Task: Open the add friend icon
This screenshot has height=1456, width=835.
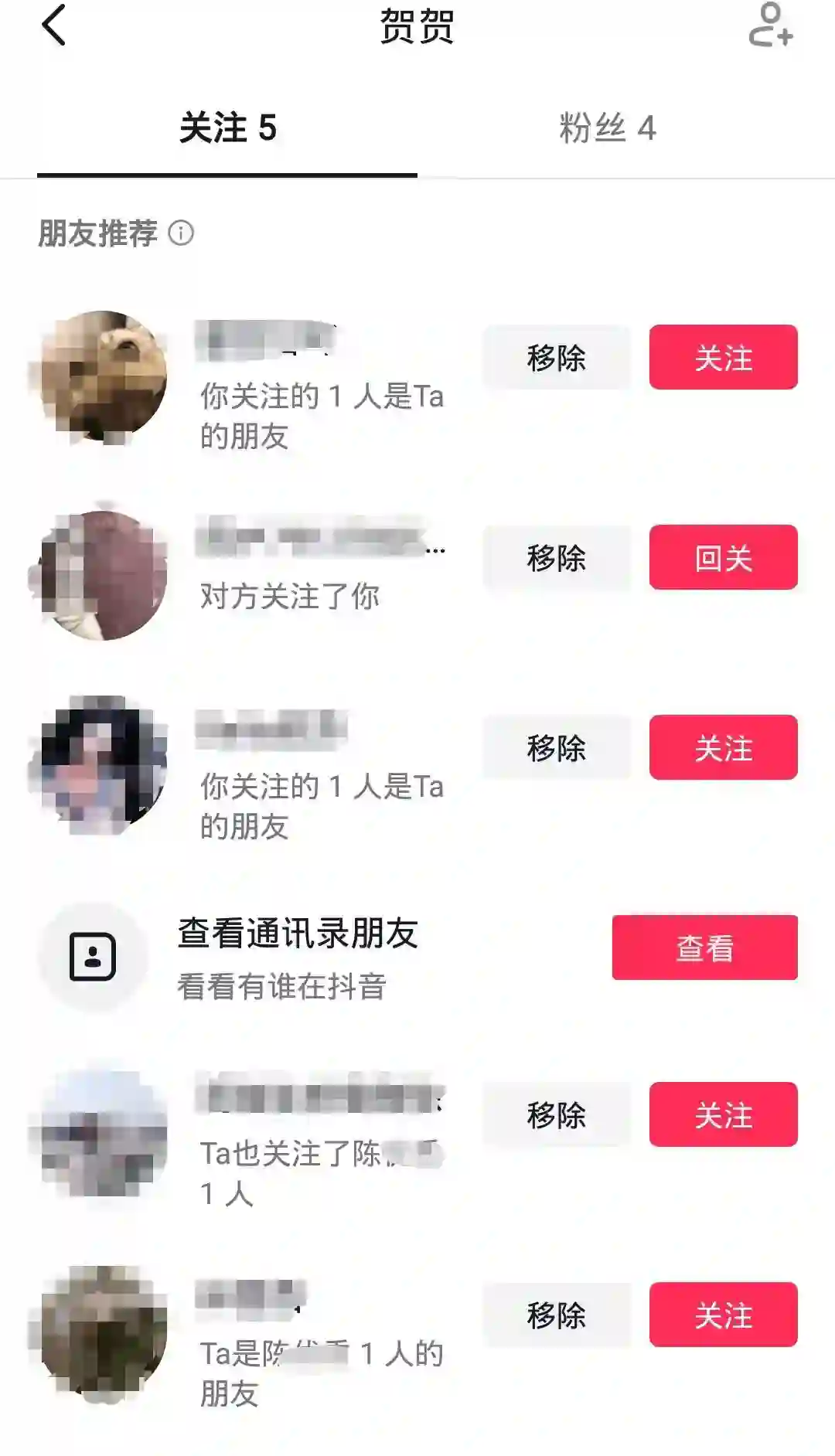Action: (770, 26)
